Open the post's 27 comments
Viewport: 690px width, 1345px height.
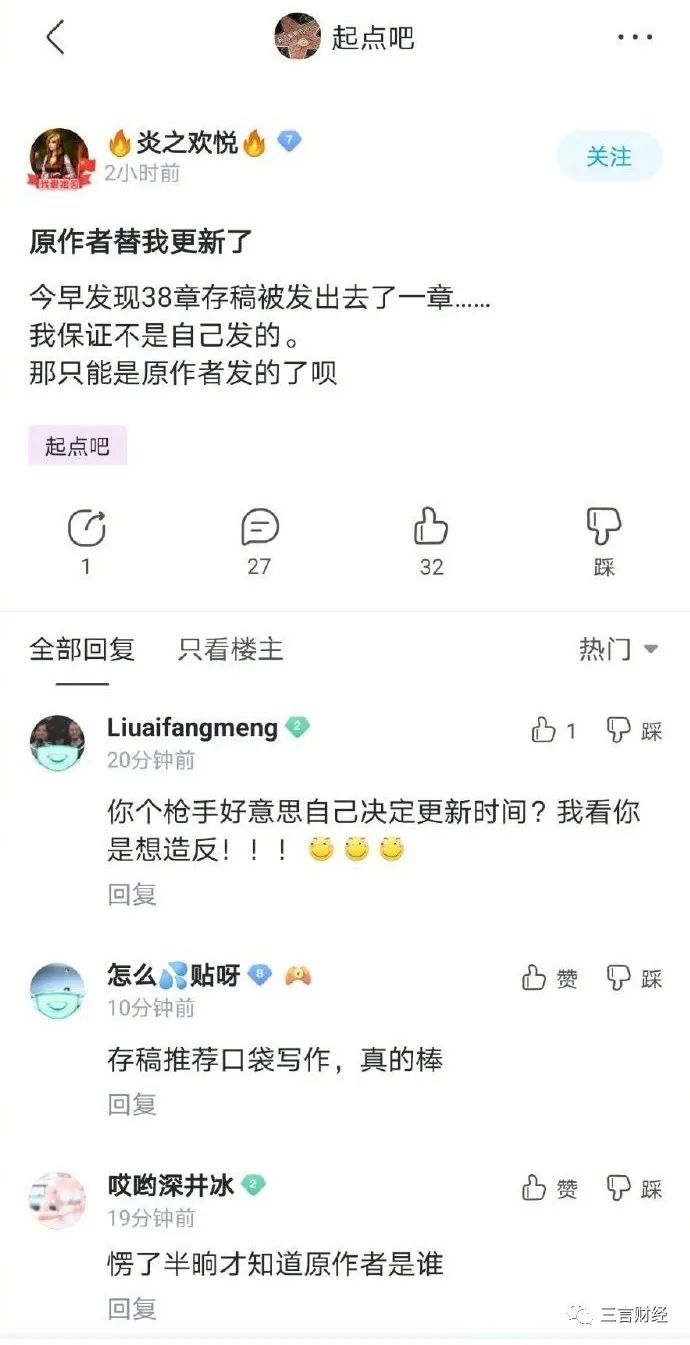click(259, 540)
